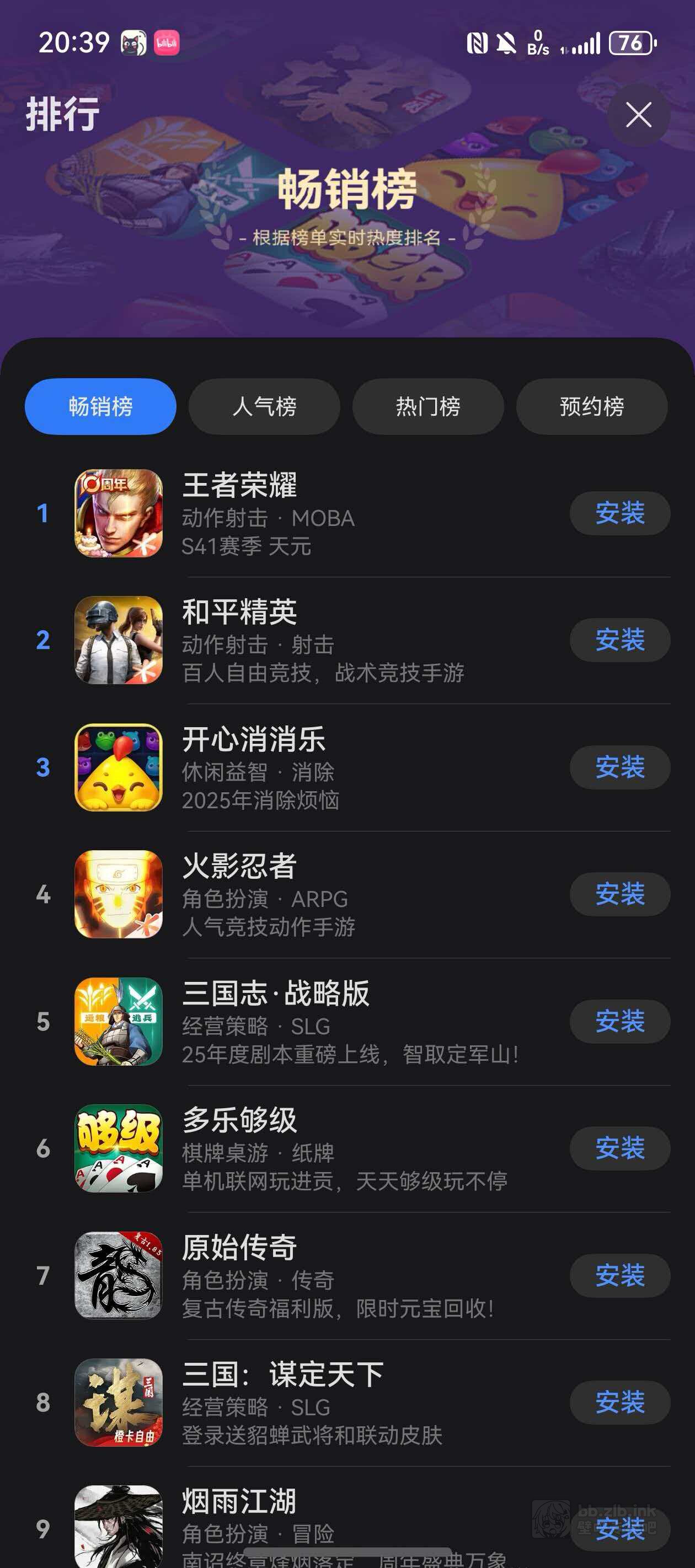Select the 畅销榜 tab
This screenshot has height=1568, width=695.
[x=100, y=406]
